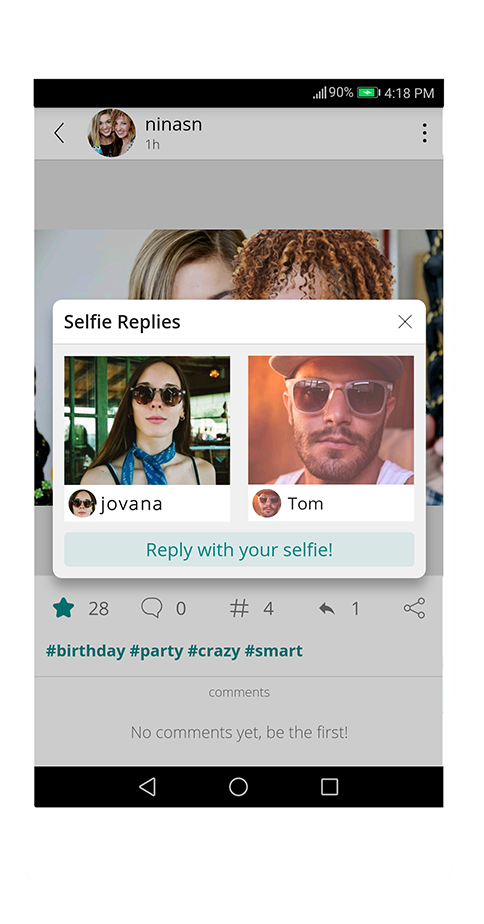Go back with the header arrow
The width and height of the screenshot is (484, 924).
pyautogui.click(x=59, y=133)
